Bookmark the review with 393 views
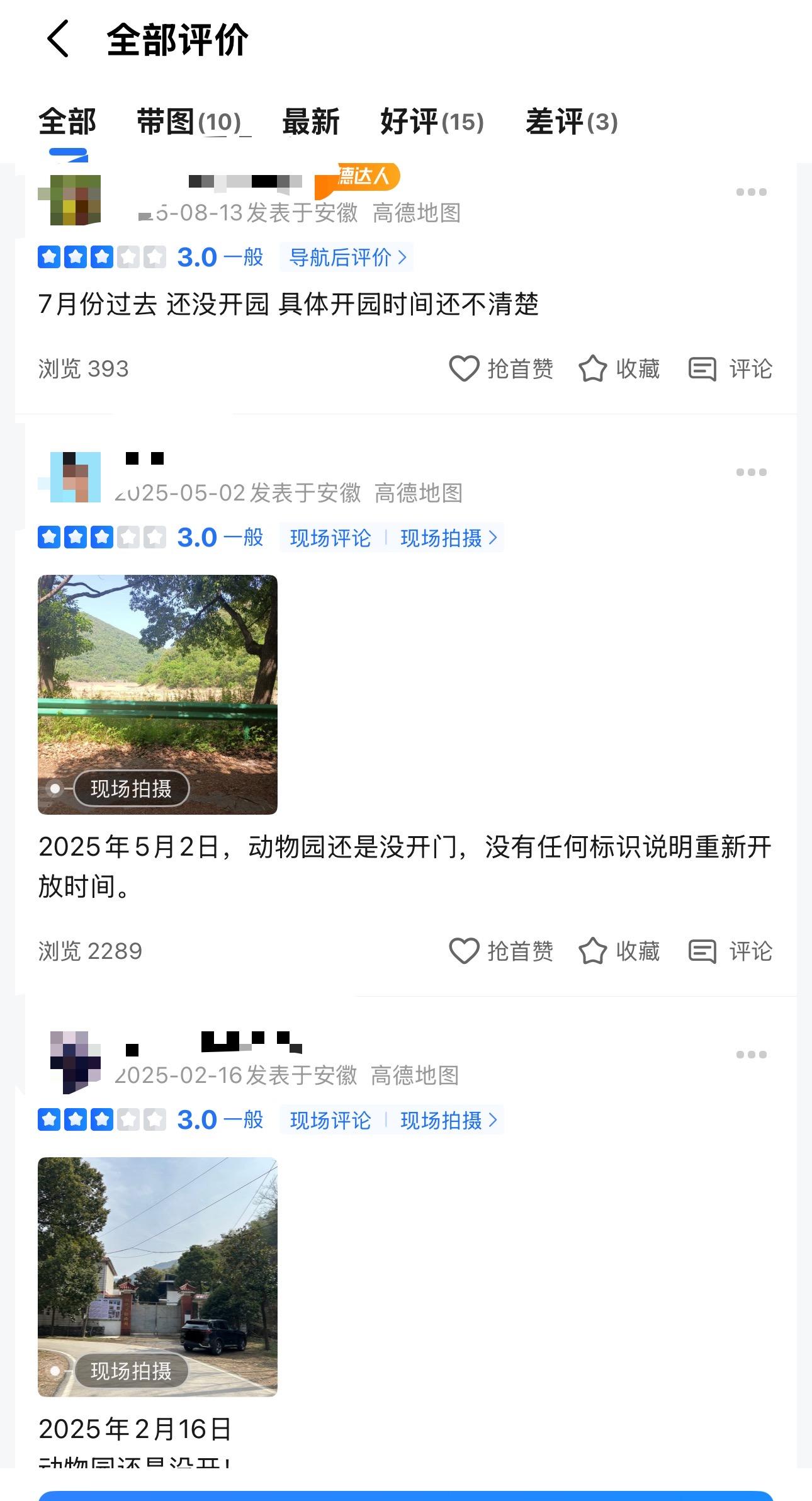812x1501 pixels. pos(619,369)
